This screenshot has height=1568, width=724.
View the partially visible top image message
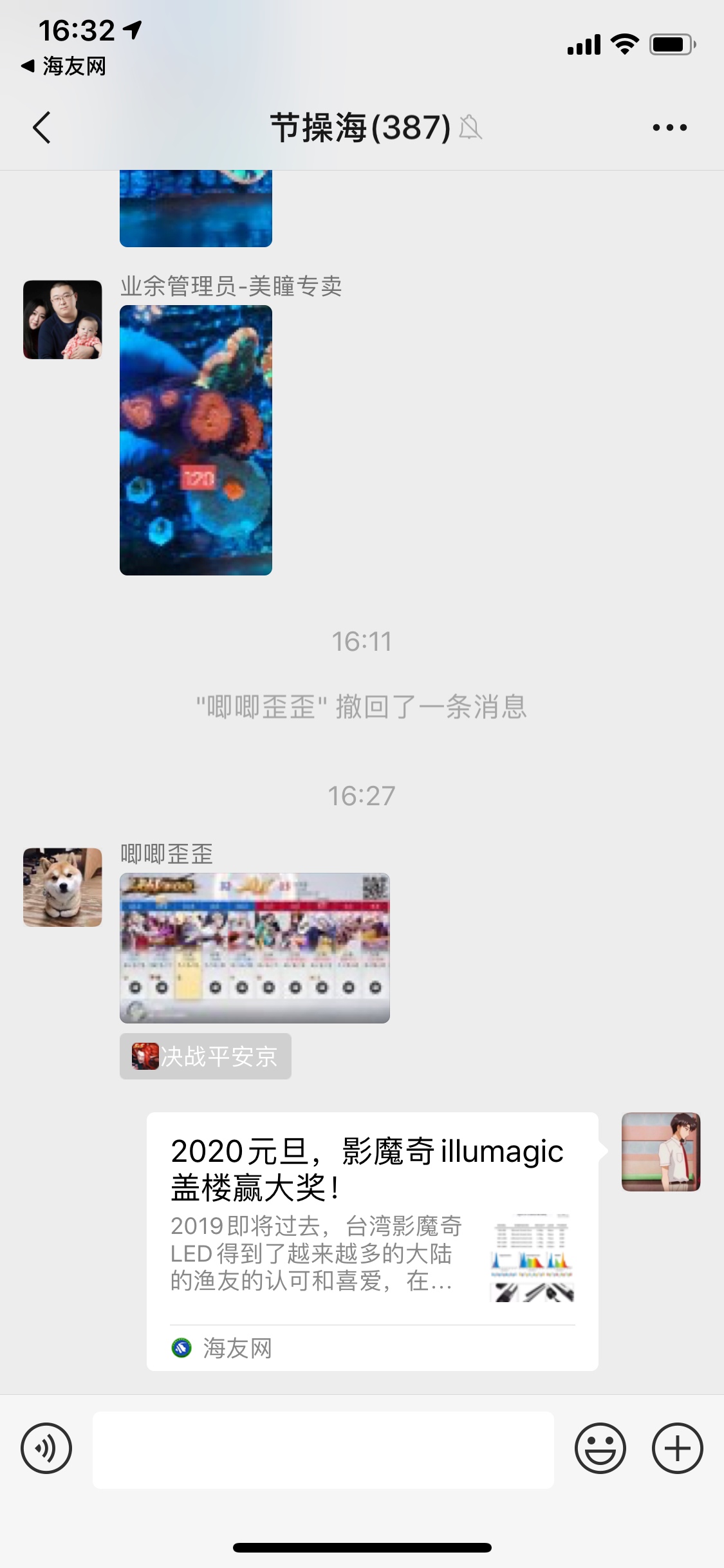tap(196, 208)
